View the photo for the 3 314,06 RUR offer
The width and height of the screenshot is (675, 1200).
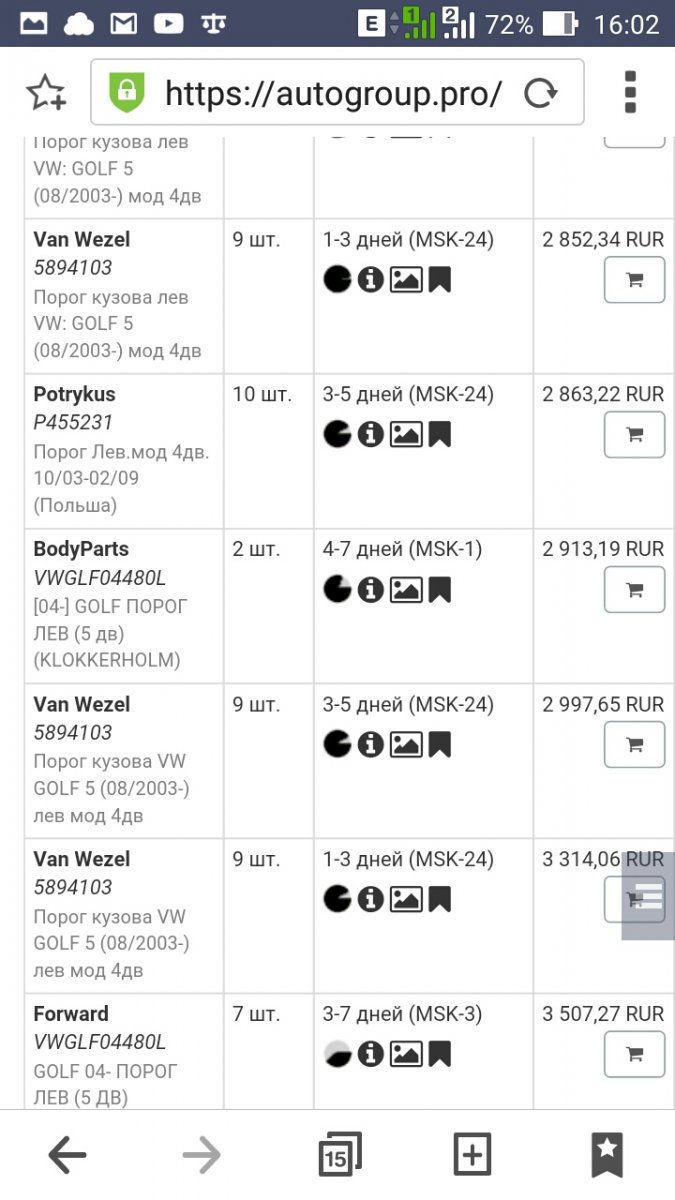[406, 899]
